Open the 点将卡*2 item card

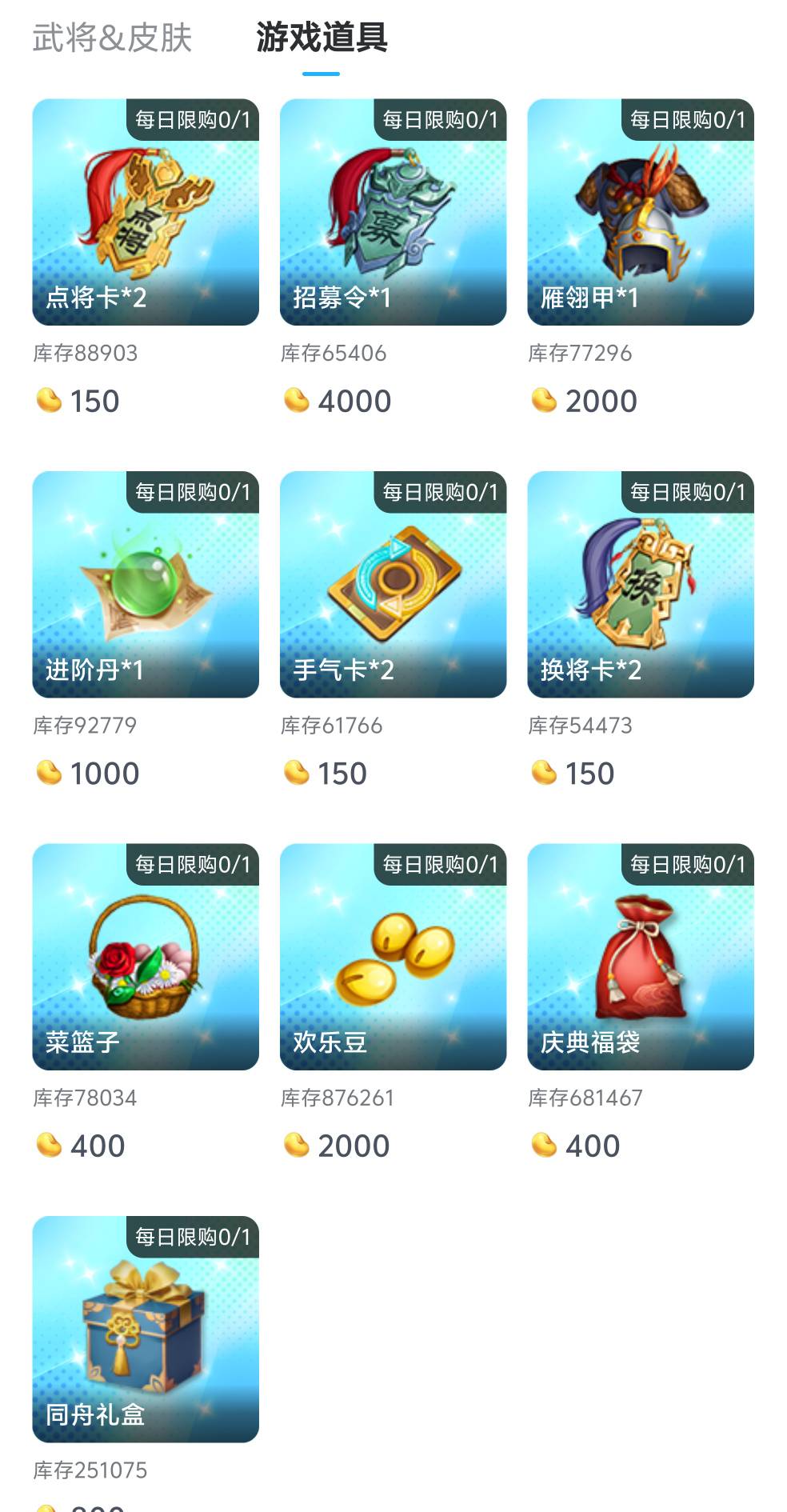click(x=146, y=212)
